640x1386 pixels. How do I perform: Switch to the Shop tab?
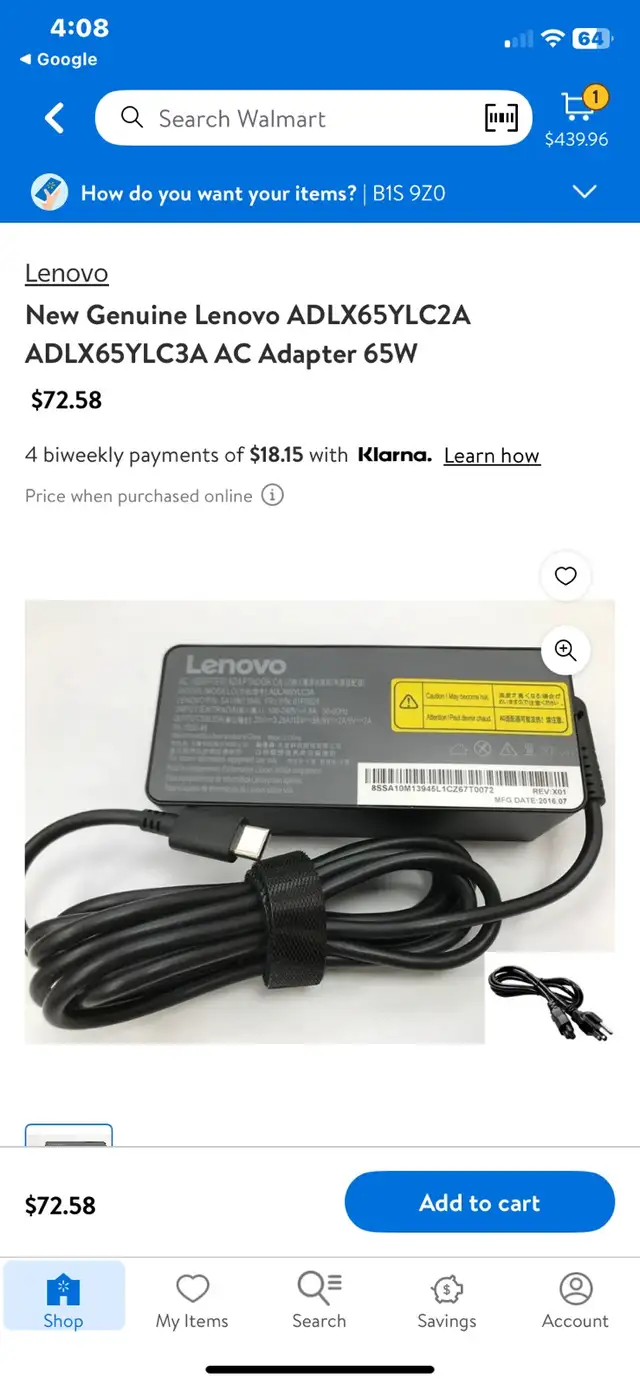pos(63,1300)
